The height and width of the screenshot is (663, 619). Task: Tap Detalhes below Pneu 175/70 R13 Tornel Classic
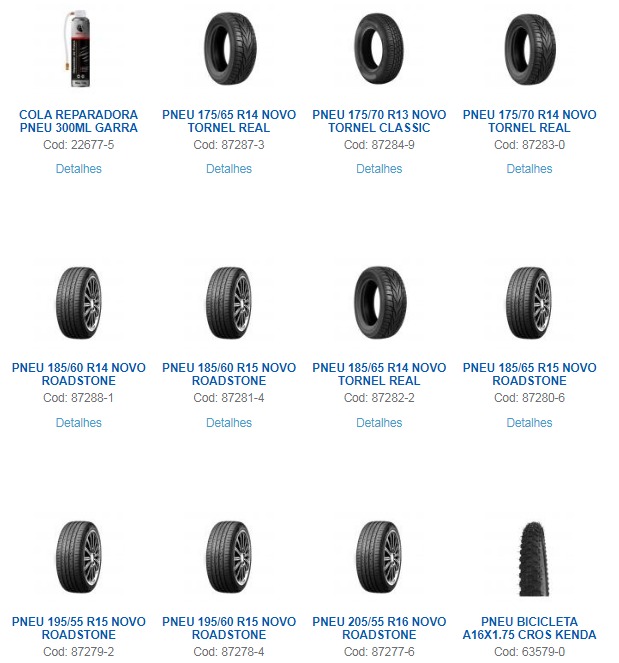(x=379, y=169)
